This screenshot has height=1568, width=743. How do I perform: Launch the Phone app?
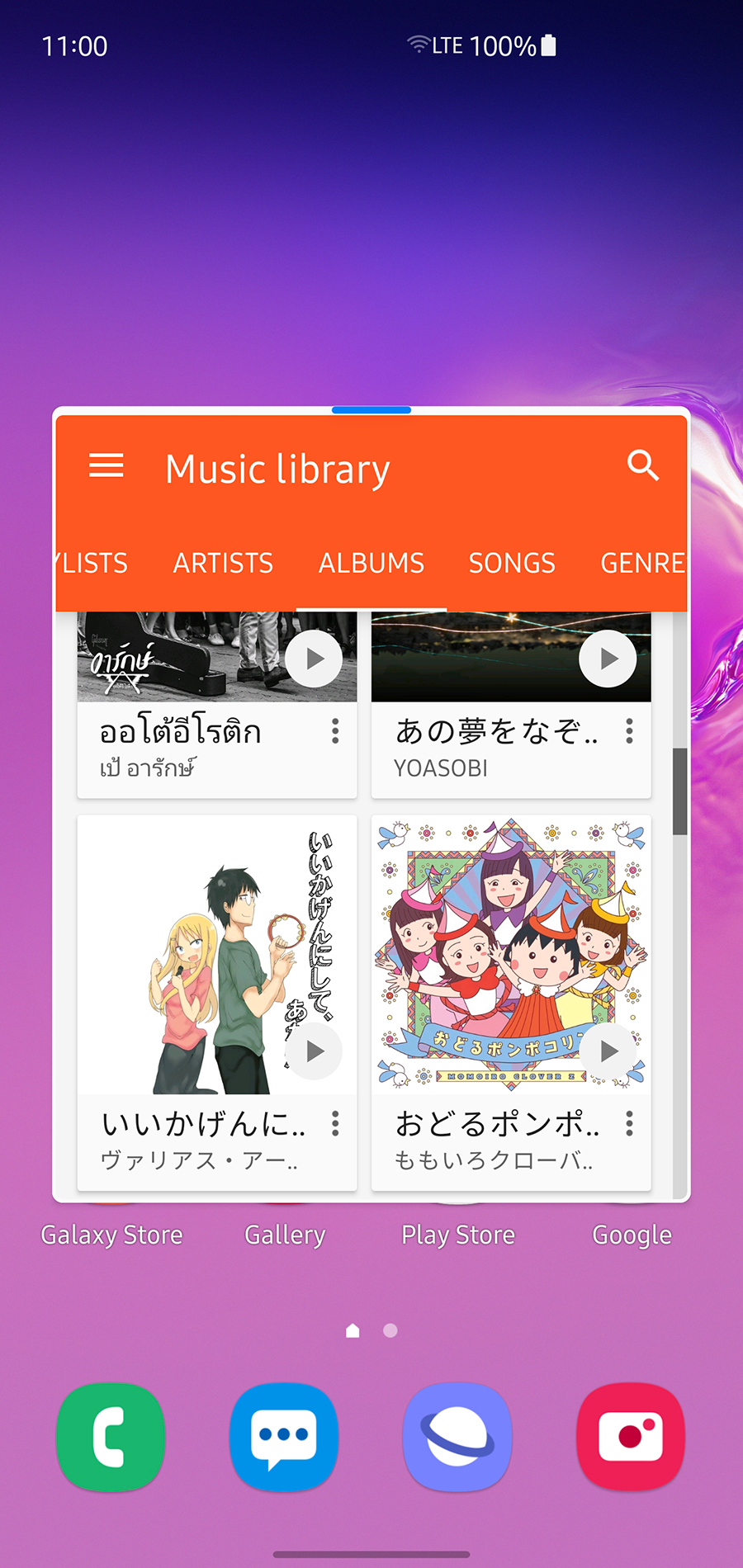(111, 1437)
